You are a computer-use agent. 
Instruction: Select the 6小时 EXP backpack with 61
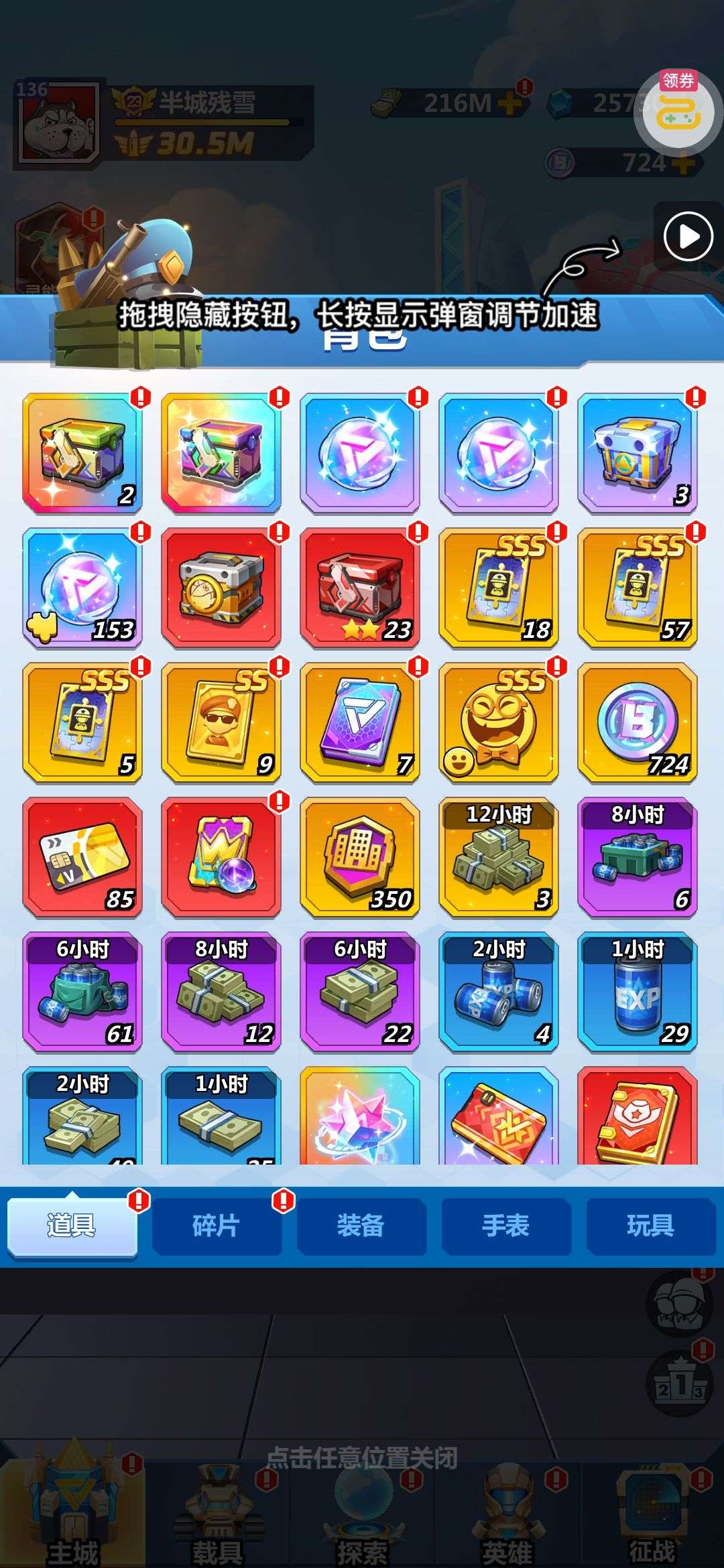(x=82, y=992)
